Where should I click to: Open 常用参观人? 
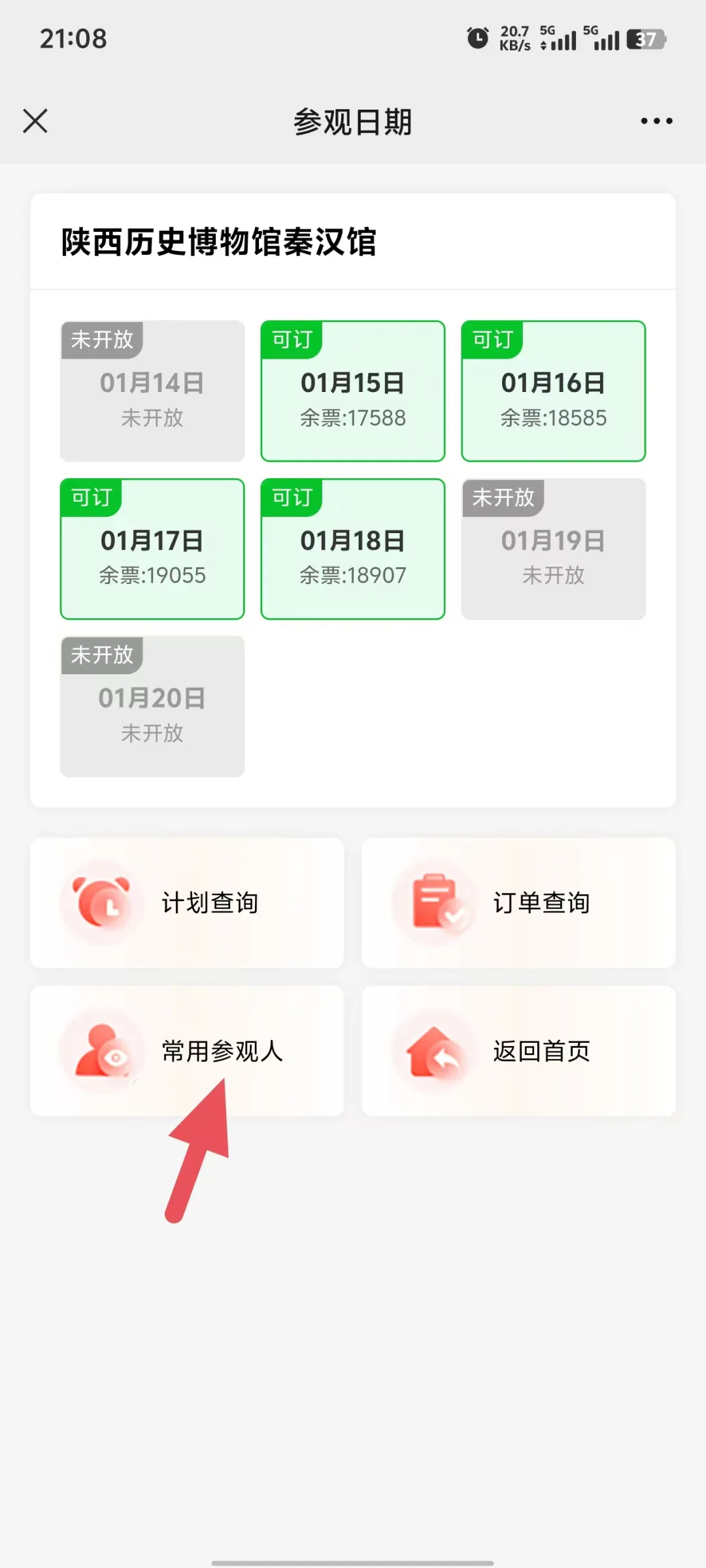pyautogui.click(x=187, y=1051)
